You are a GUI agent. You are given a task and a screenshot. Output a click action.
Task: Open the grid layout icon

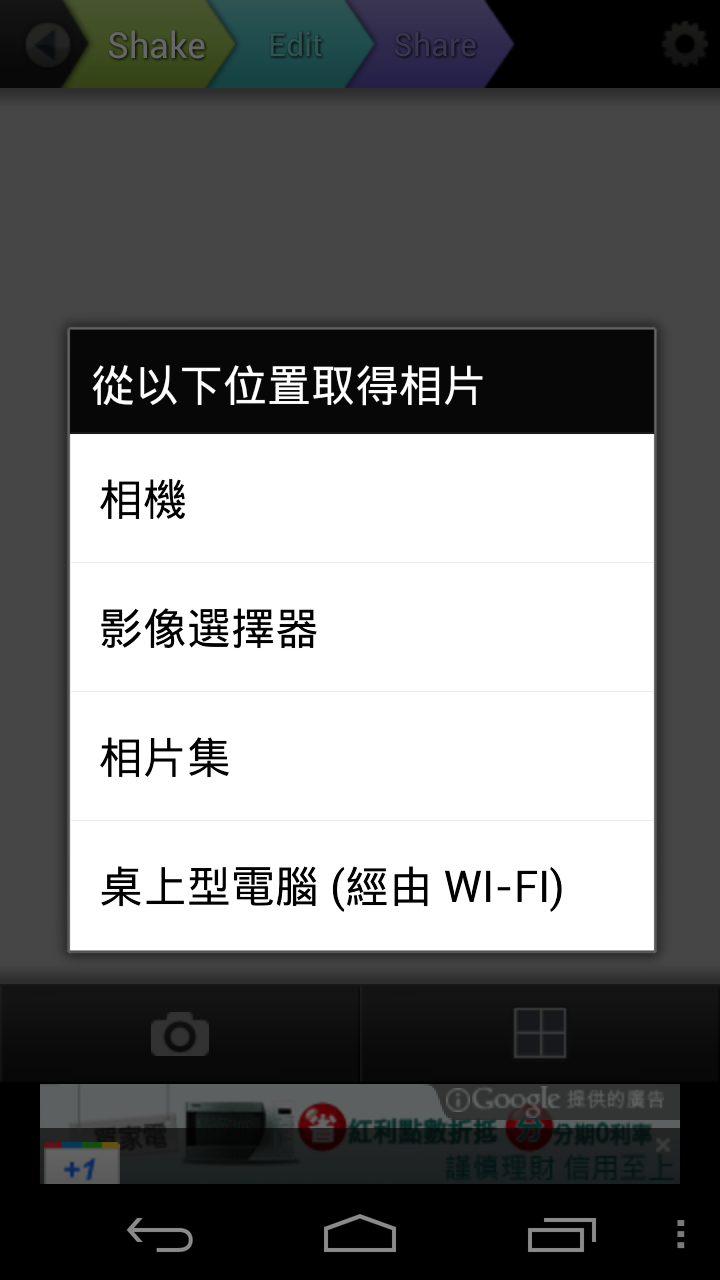(x=540, y=1034)
